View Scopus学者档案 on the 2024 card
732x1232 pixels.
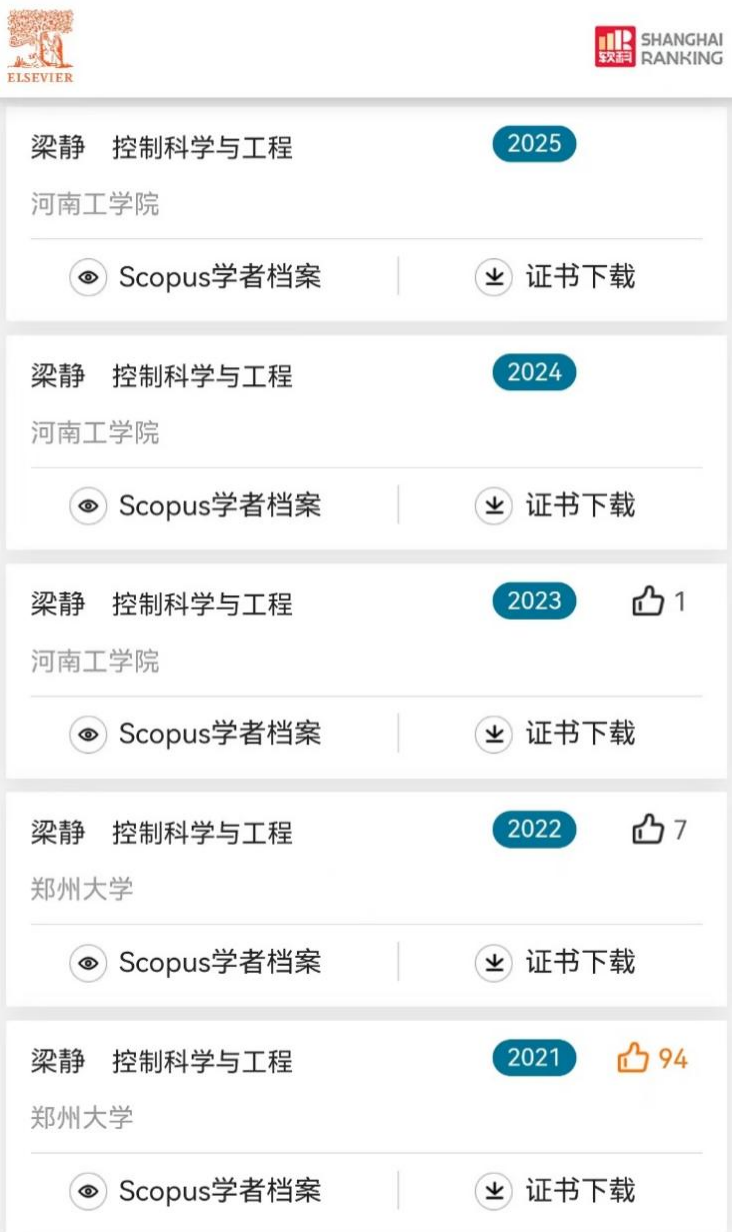(x=196, y=506)
